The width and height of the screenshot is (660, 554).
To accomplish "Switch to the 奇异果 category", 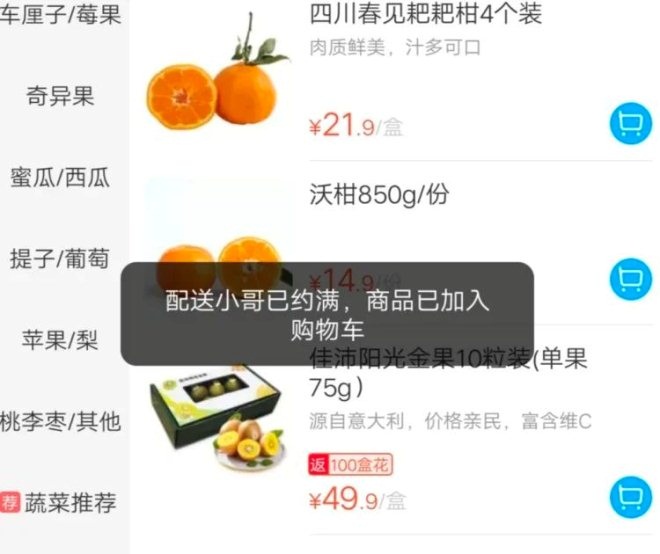I will tap(60, 97).
